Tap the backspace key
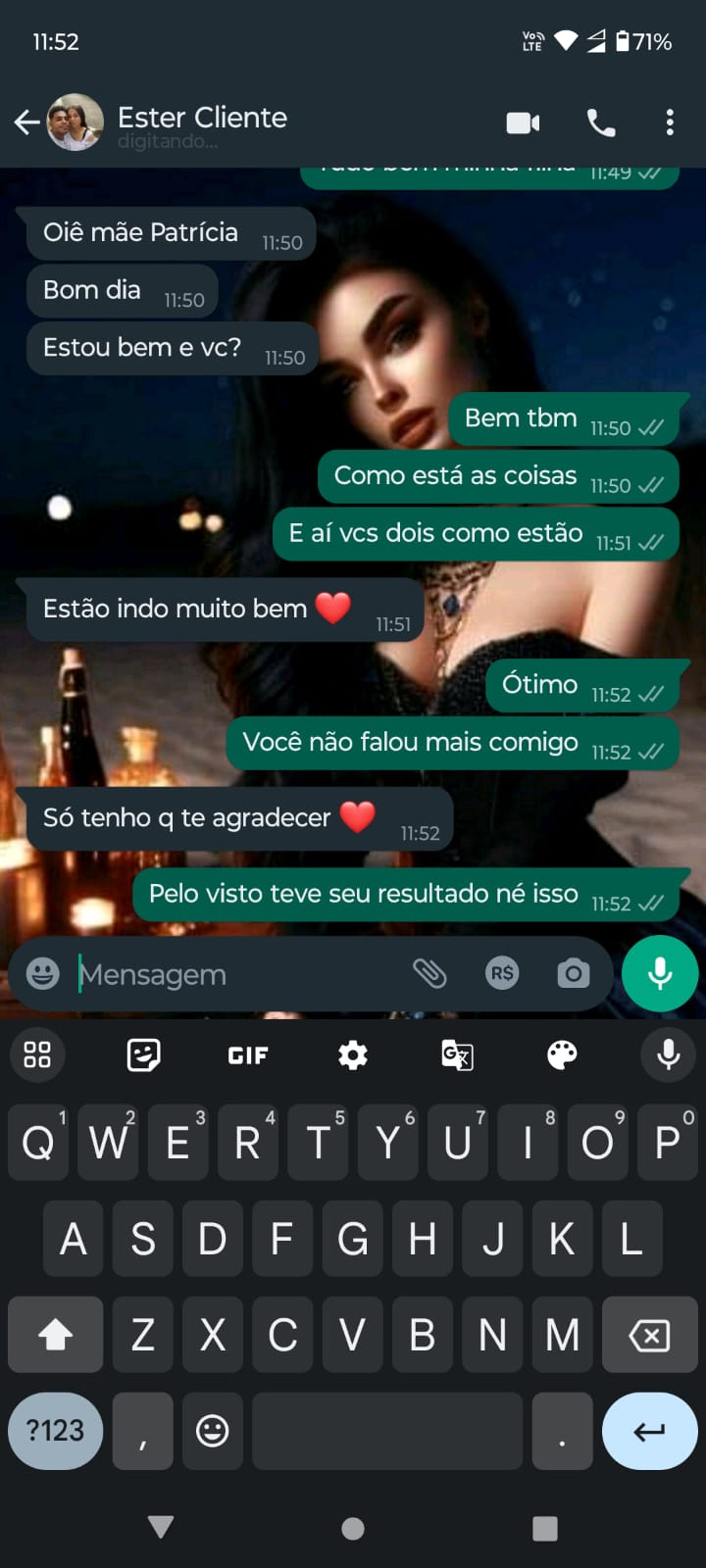The height and width of the screenshot is (1568, 706). pyautogui.click(x=649, y=1334)
